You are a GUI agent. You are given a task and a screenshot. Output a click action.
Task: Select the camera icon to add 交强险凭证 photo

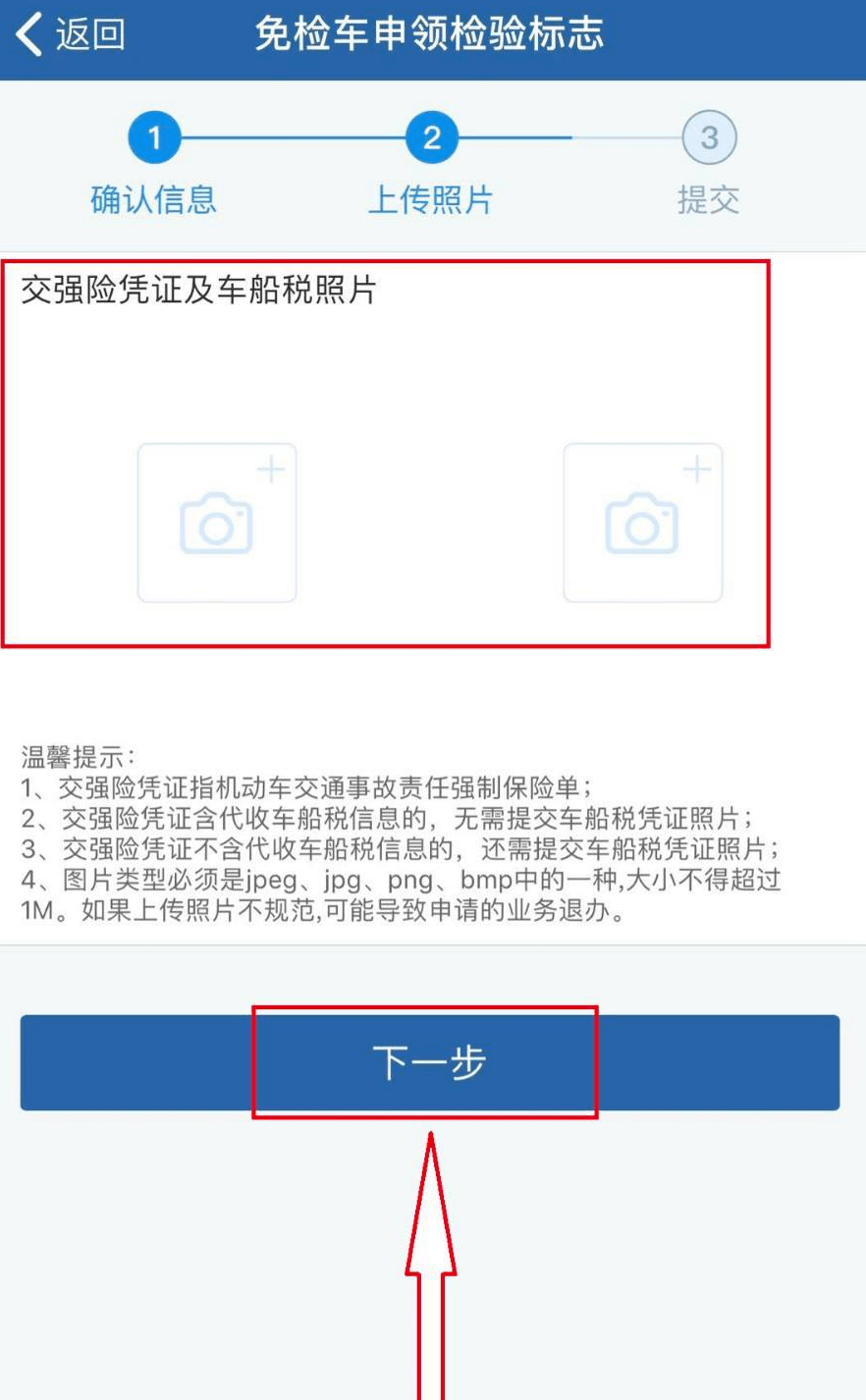216,523
